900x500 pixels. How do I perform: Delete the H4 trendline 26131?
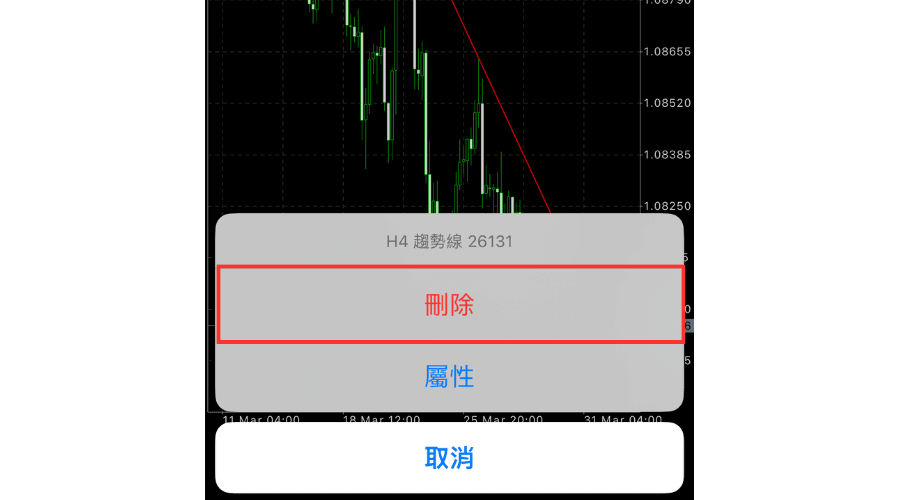tap(450, 305)
